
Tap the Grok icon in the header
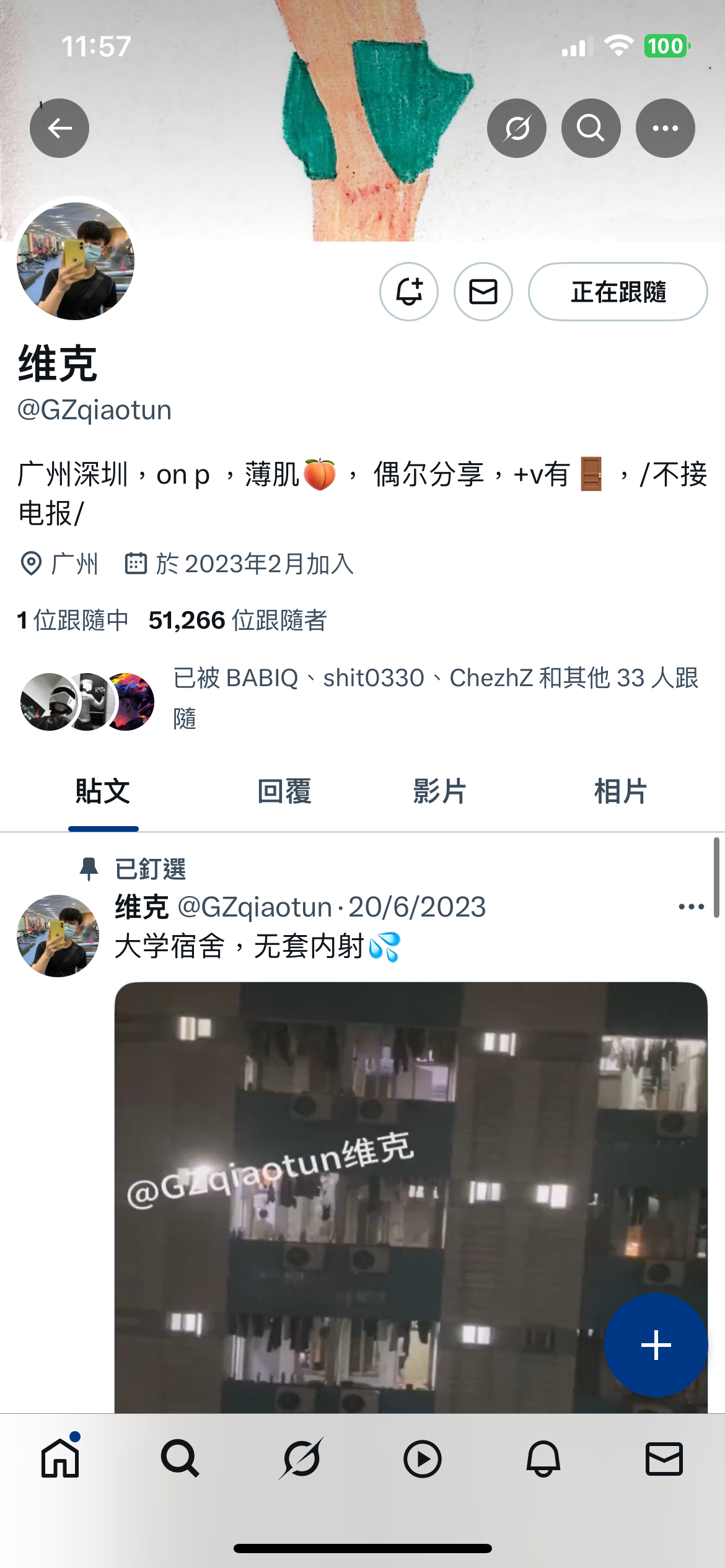(x=517, y=128)
